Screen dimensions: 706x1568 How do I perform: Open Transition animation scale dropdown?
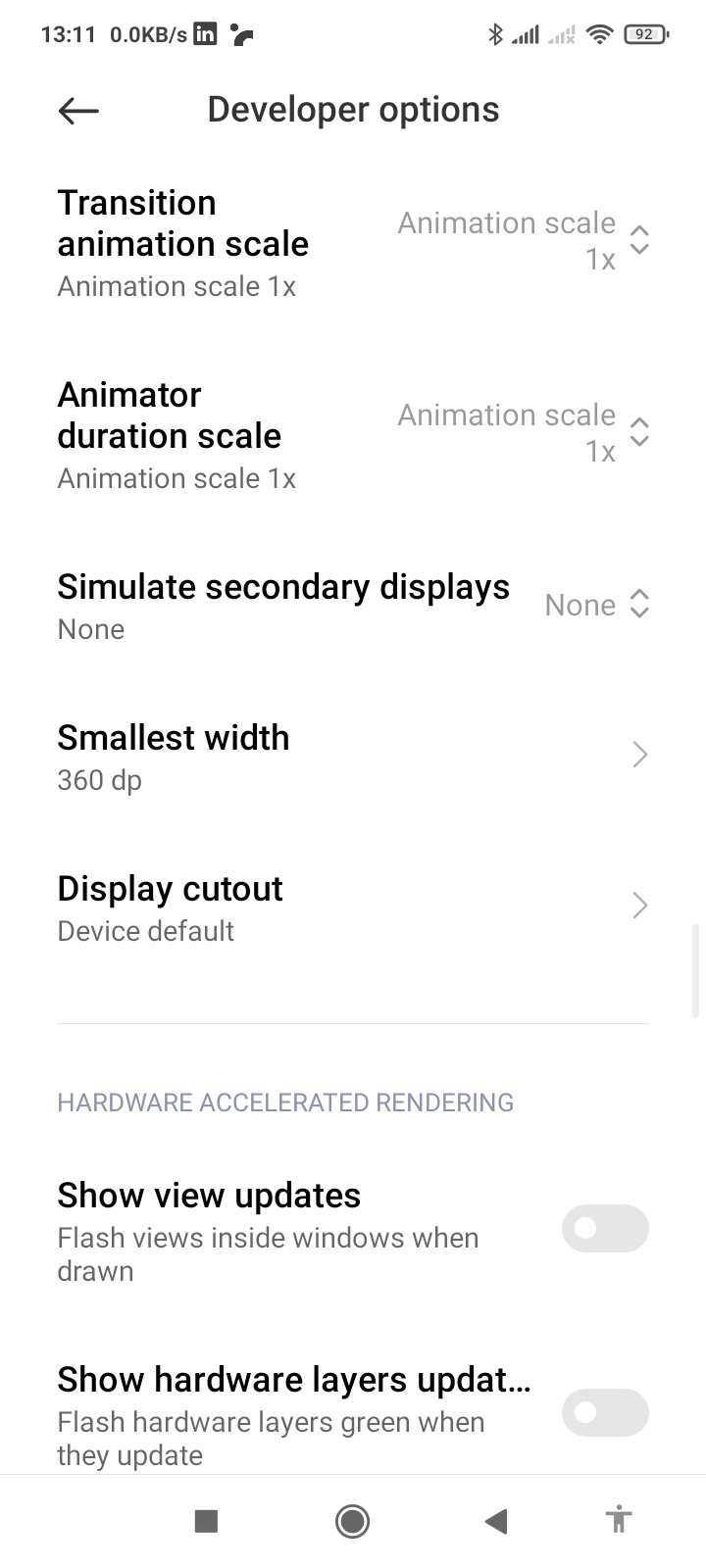[524, 241]
